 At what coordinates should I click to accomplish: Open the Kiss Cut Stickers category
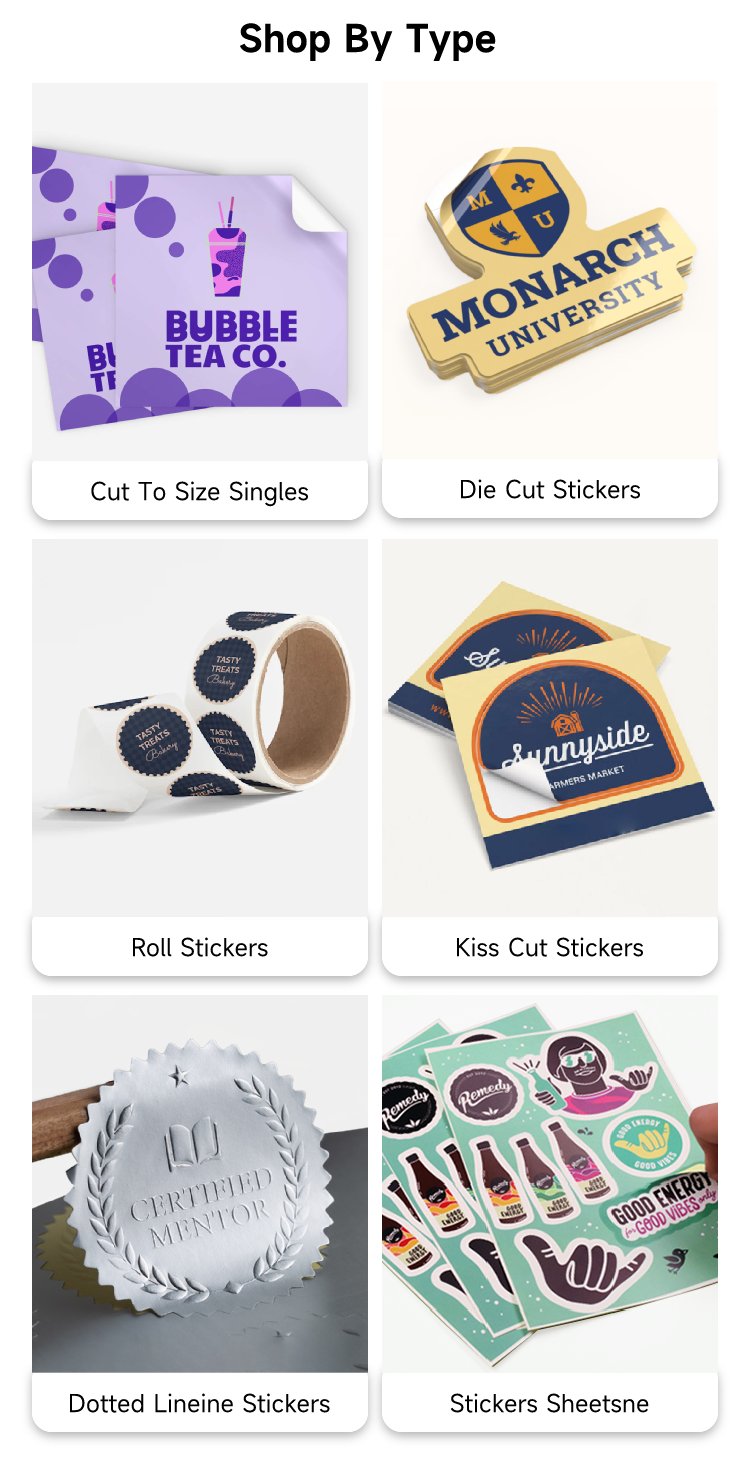(550, 757)
